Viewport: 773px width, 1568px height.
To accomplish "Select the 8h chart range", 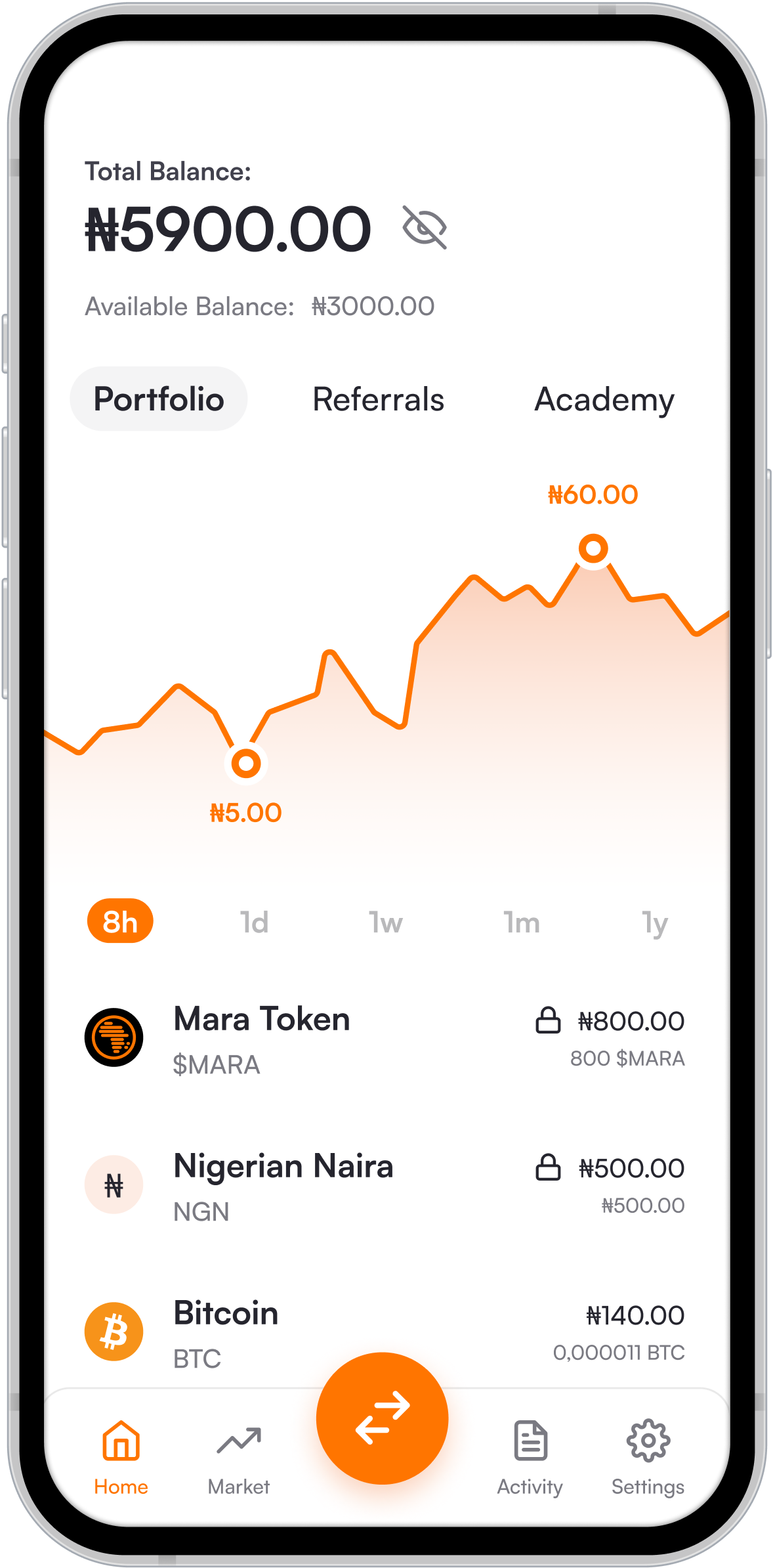I will point(120,921).
